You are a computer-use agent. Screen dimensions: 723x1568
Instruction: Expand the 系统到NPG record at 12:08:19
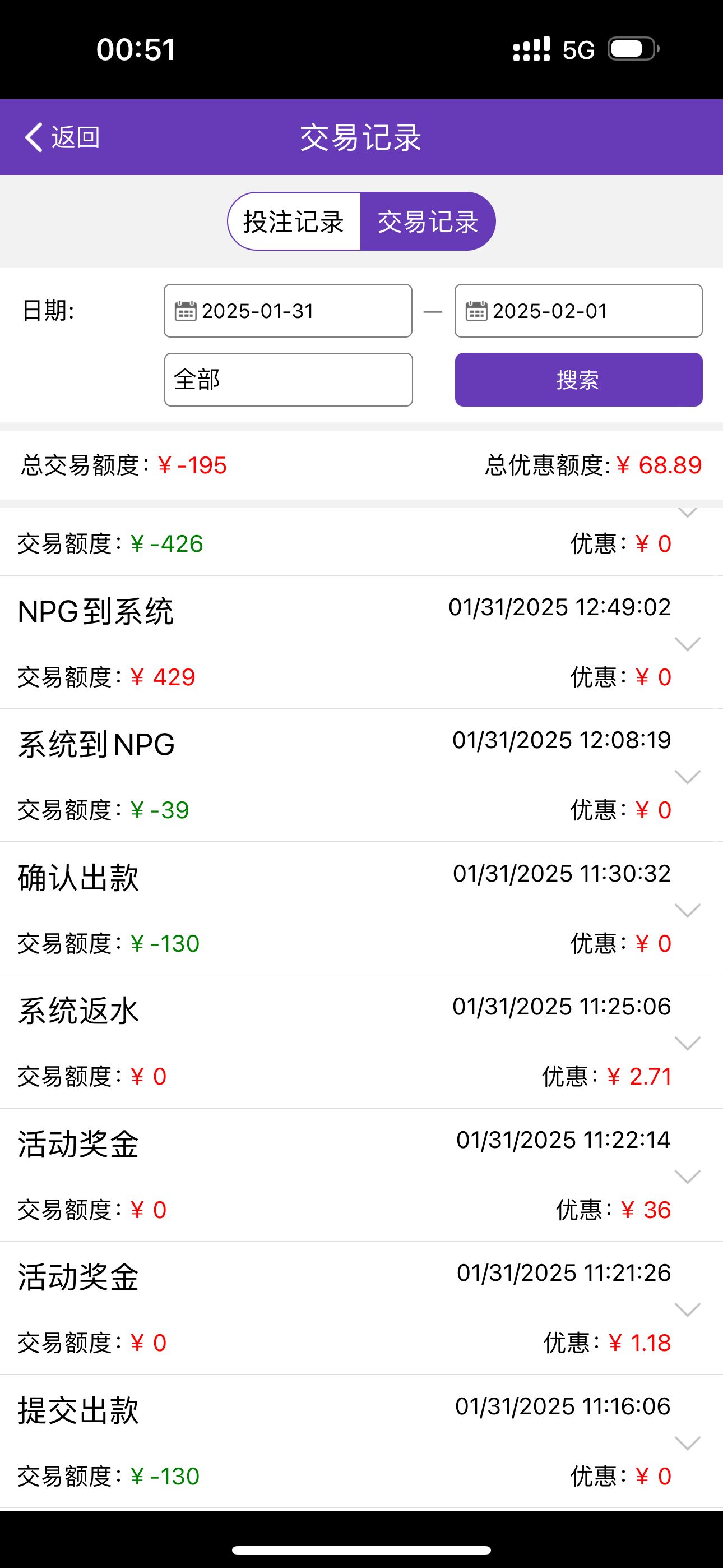click(x=688, y=777)
